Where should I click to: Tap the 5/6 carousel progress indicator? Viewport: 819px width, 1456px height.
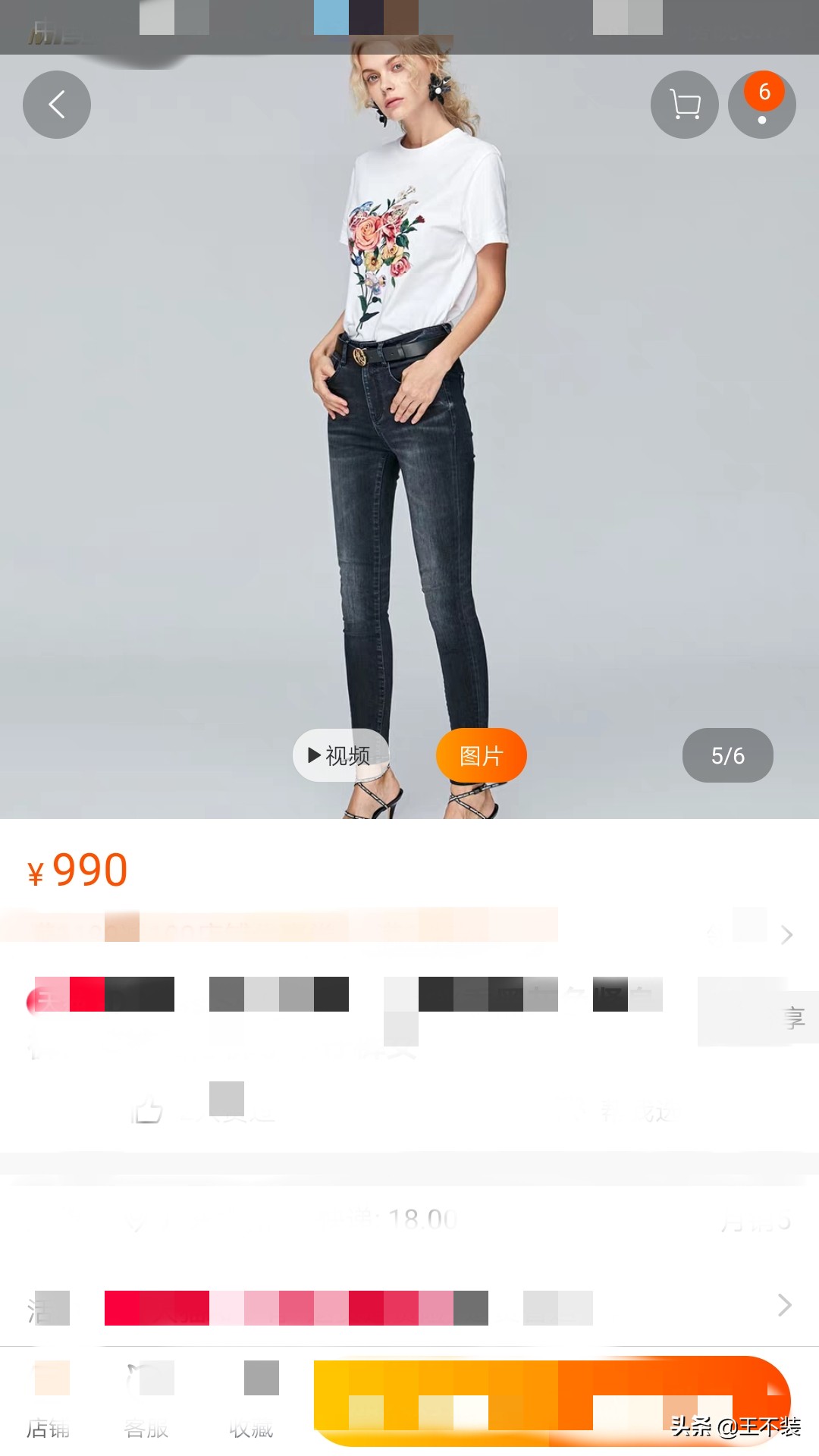click(726, 755)
